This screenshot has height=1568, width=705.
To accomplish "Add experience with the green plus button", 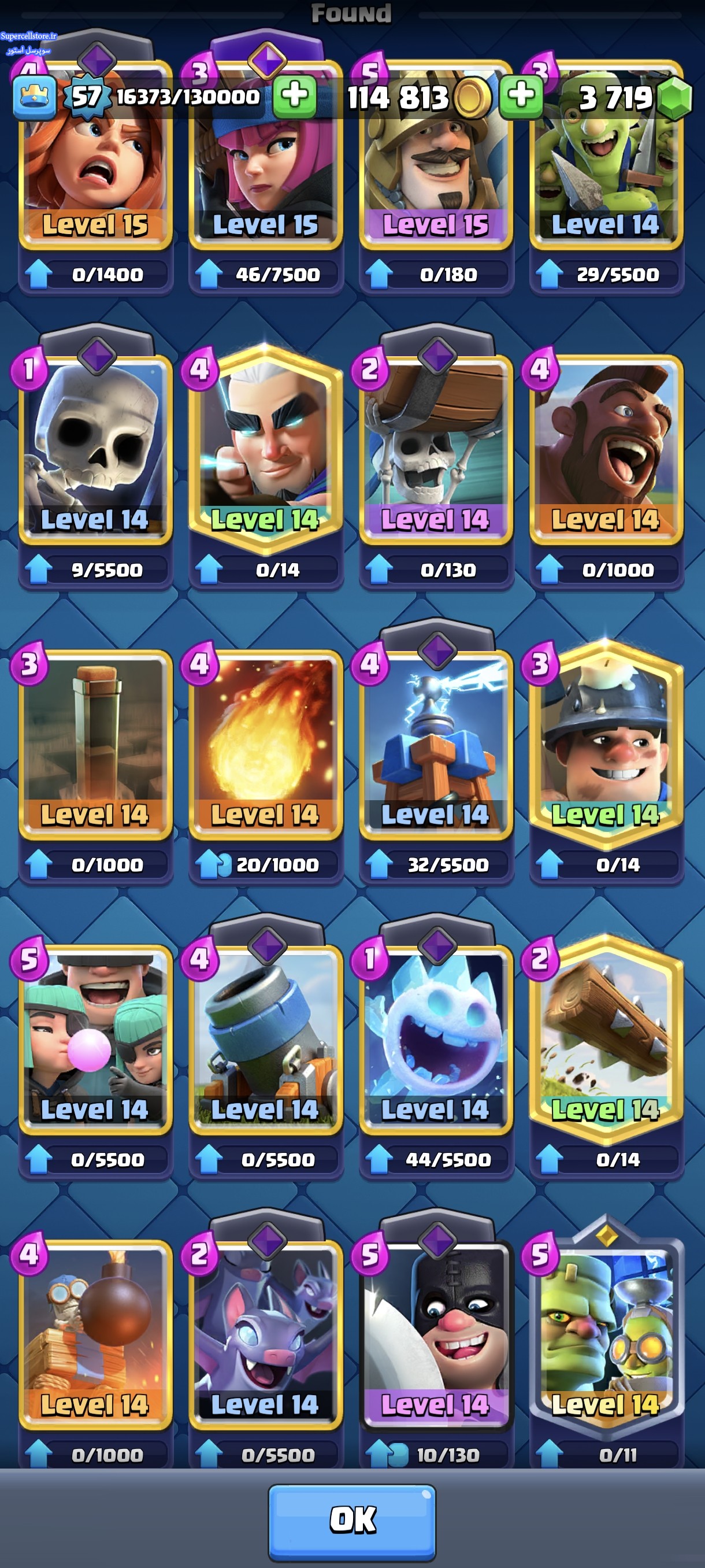I will coord(294,96).
